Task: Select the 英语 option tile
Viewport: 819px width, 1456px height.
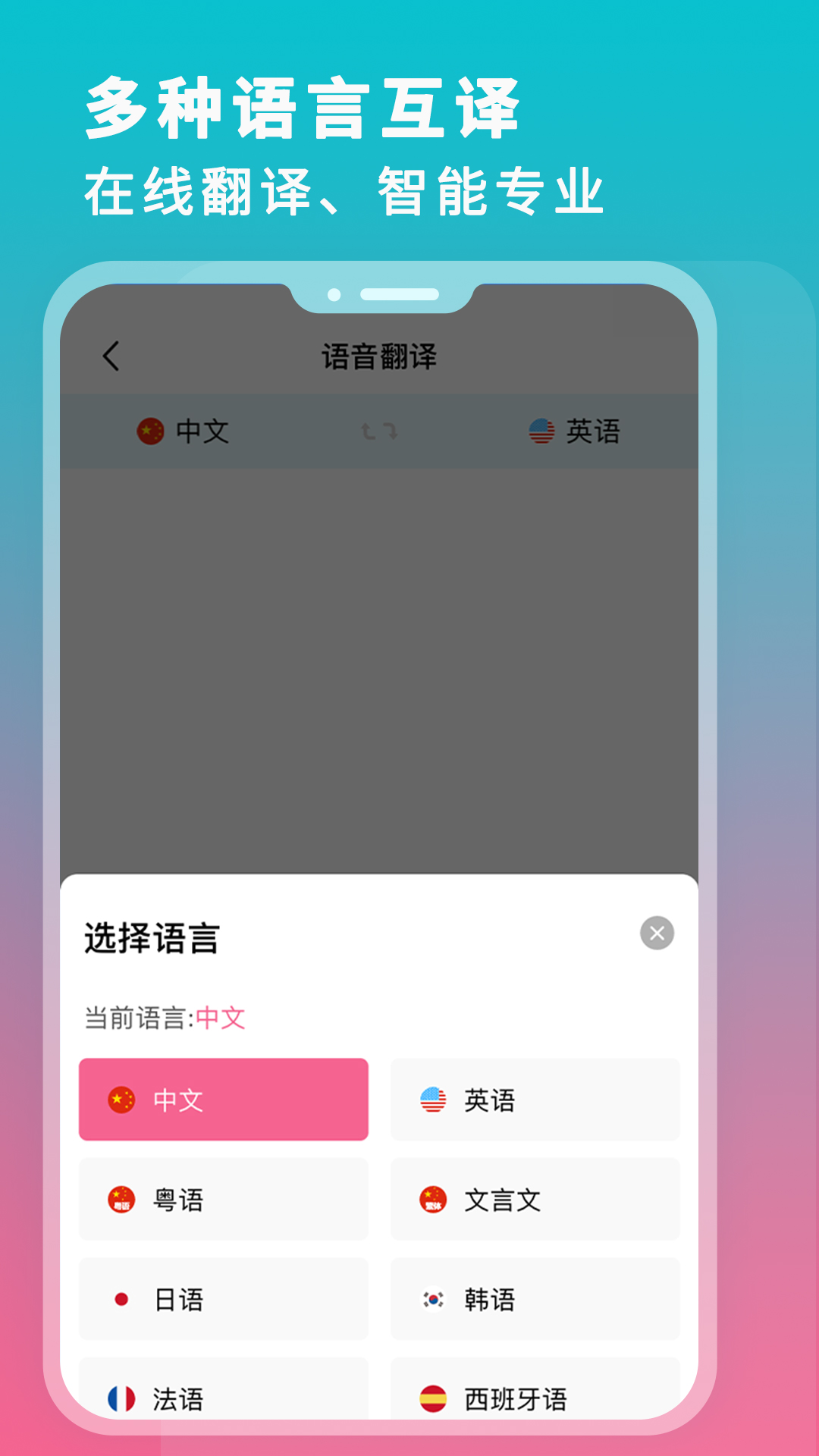Action: (x=535, y=1100)
